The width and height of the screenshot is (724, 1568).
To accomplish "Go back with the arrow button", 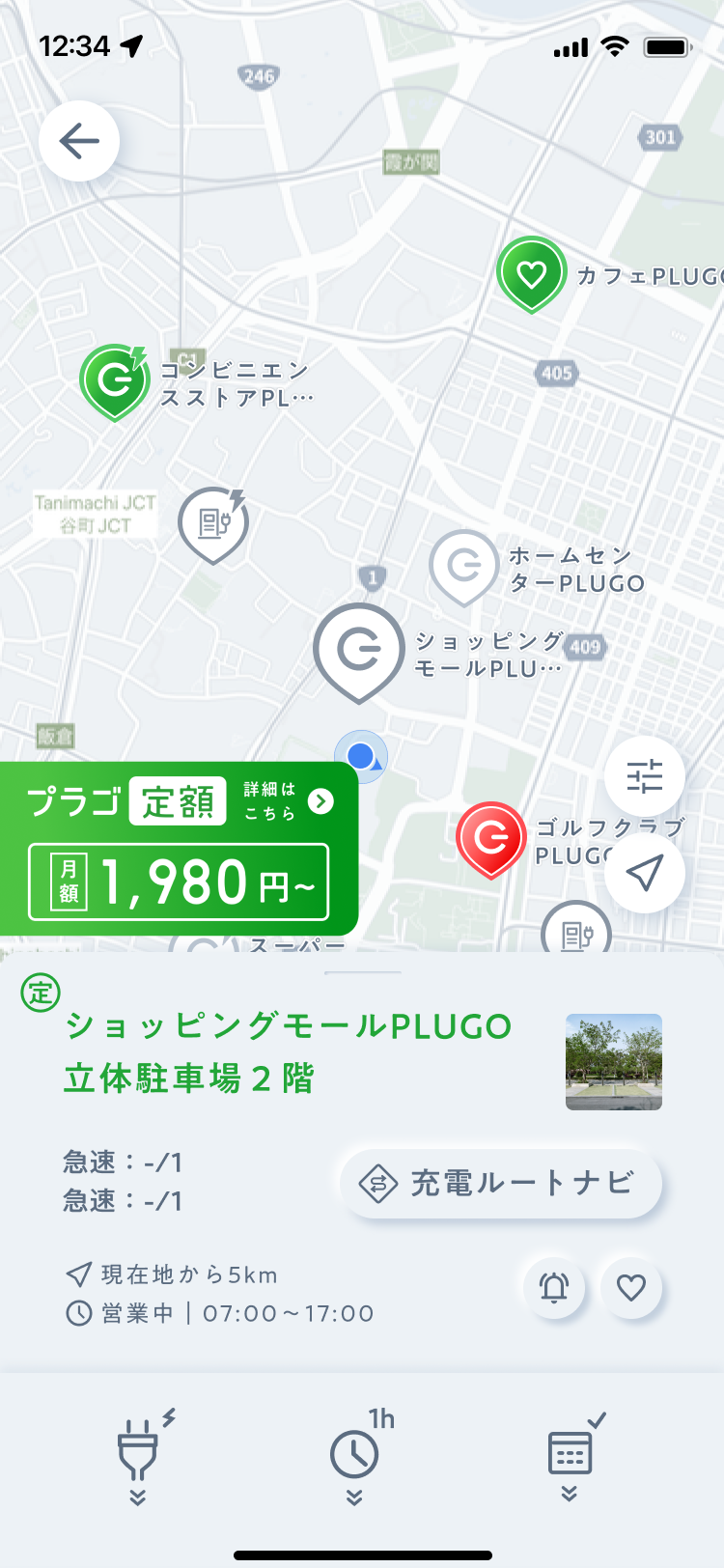I will 79,141.
